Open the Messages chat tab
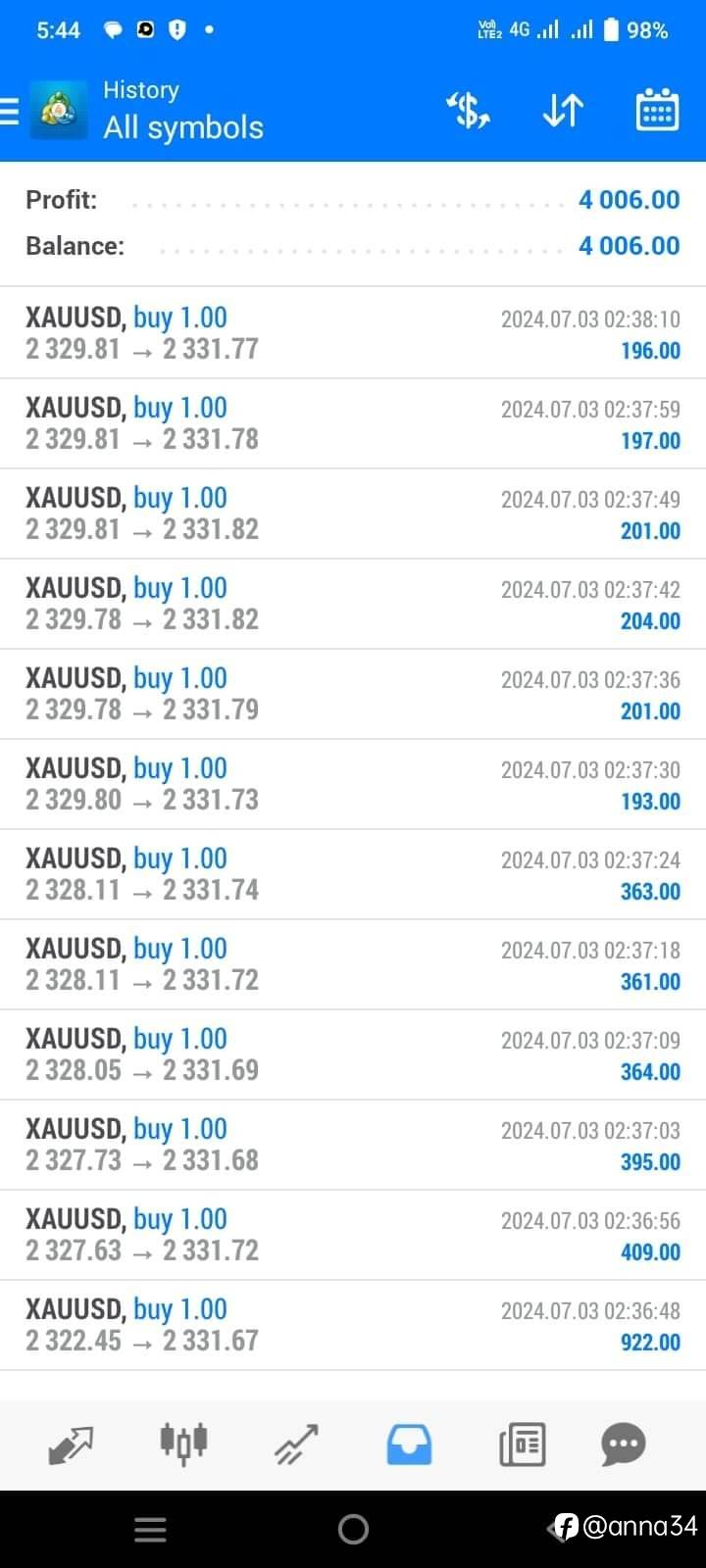Viewport: 706px width, 1568px height. [624, 1445]
